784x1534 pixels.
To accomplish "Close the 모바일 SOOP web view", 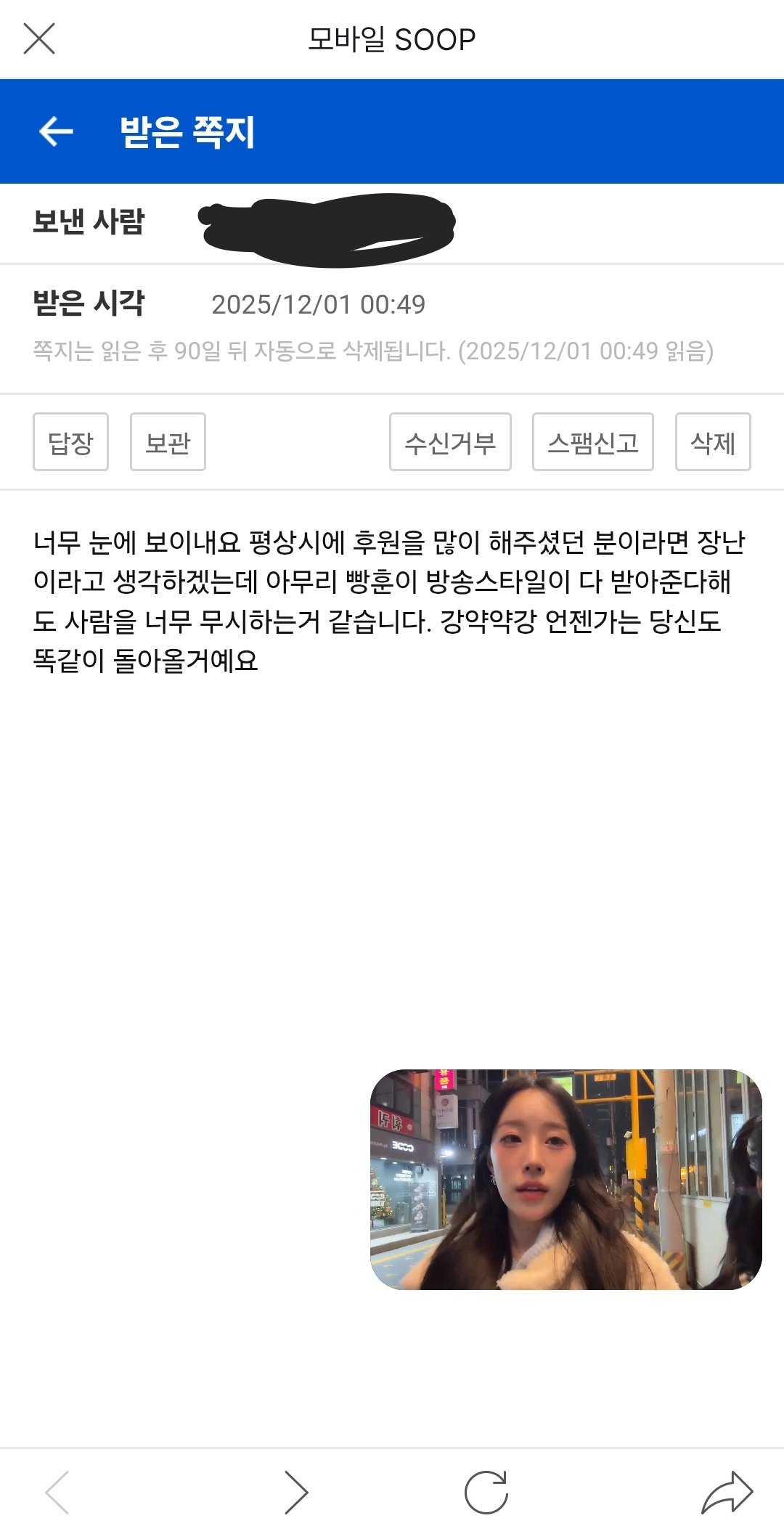I will pyautogui.click(x=39, y=38).
